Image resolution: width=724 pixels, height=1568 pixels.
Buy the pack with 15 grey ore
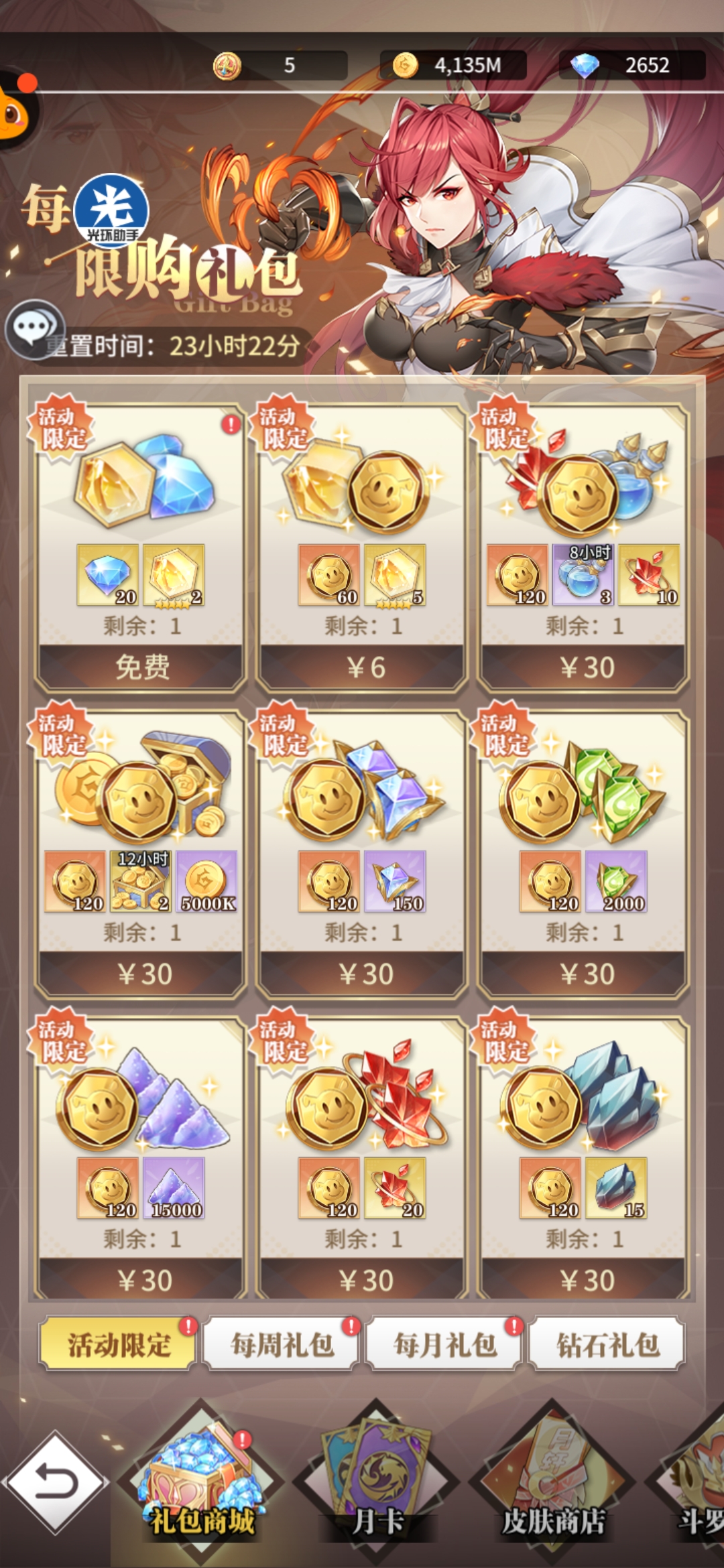[583, 1280]
